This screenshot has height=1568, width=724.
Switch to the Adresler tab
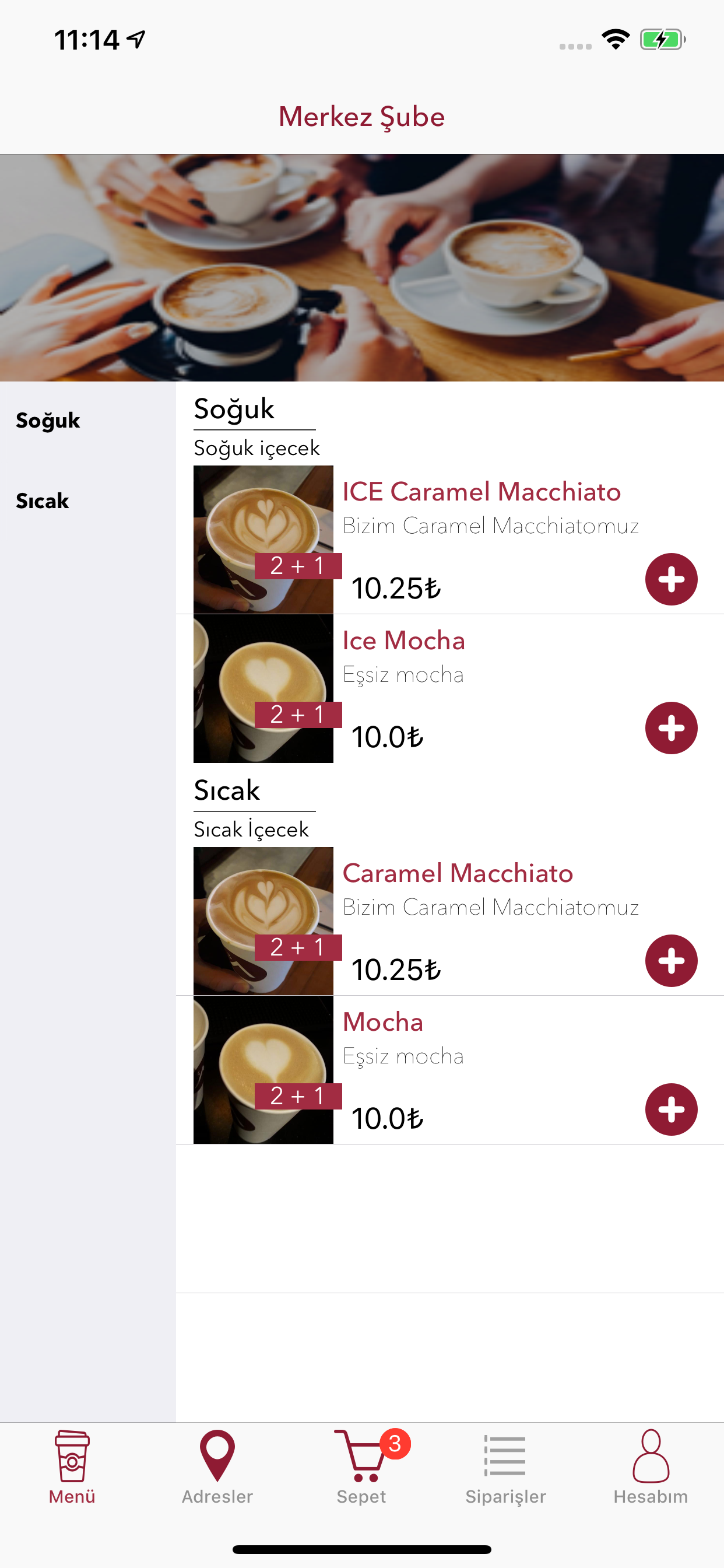(217, 1466)
